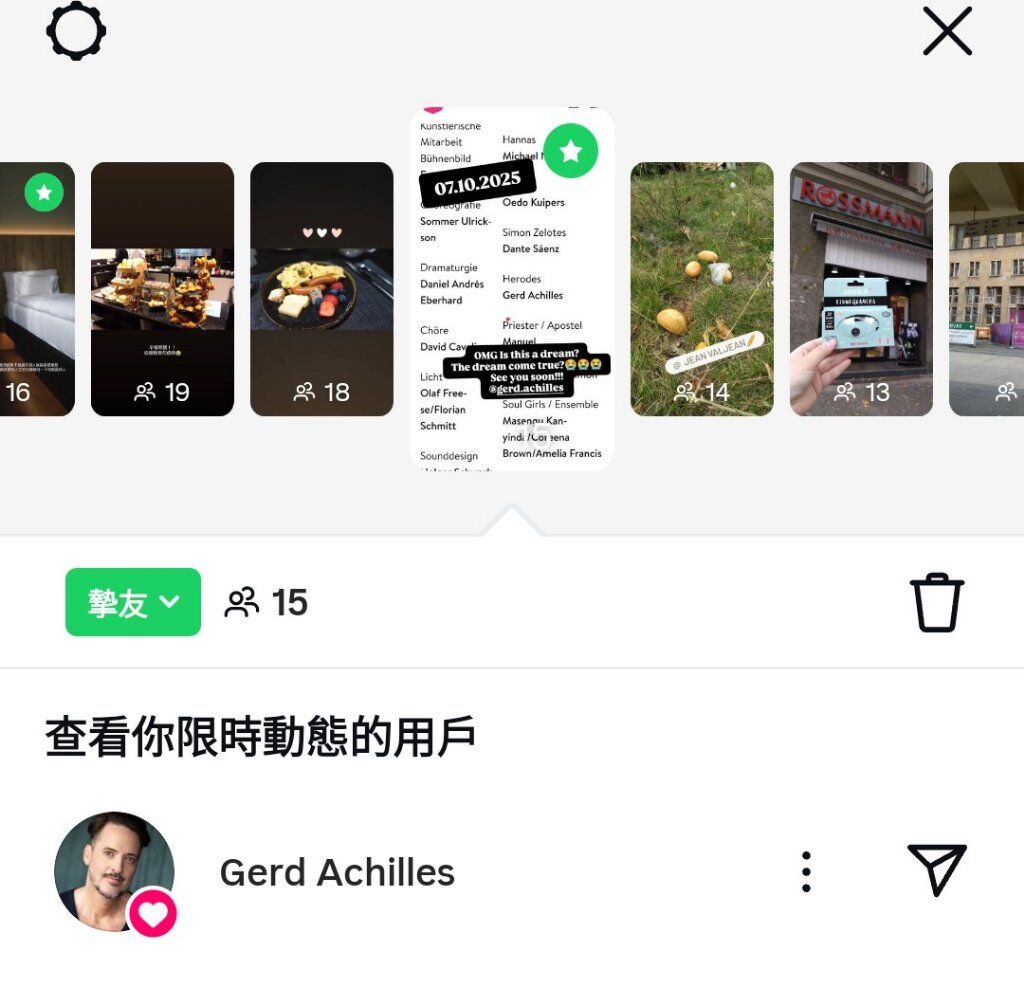
Task: Select the mushroom grass story with 14 viewers
Action: [701, 289]
